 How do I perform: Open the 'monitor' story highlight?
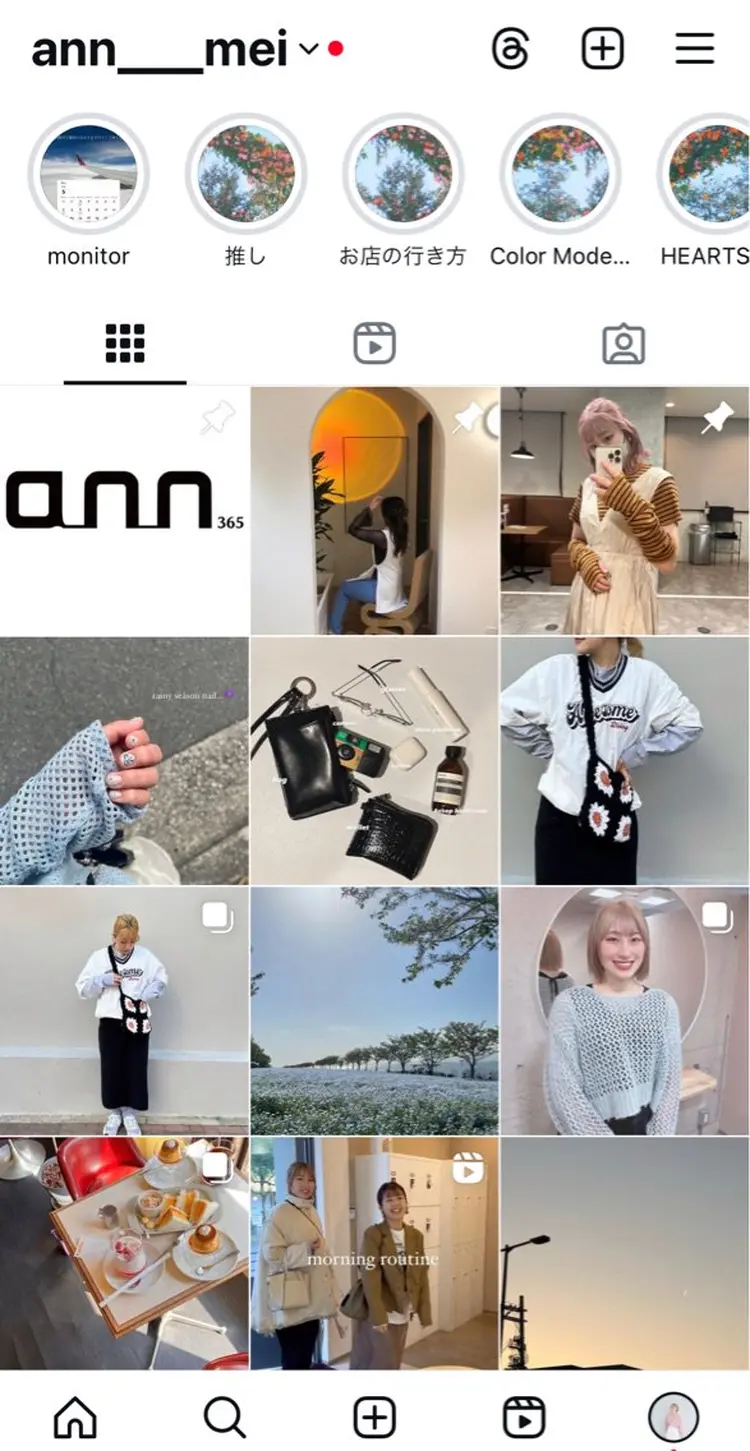pos(88,172)
